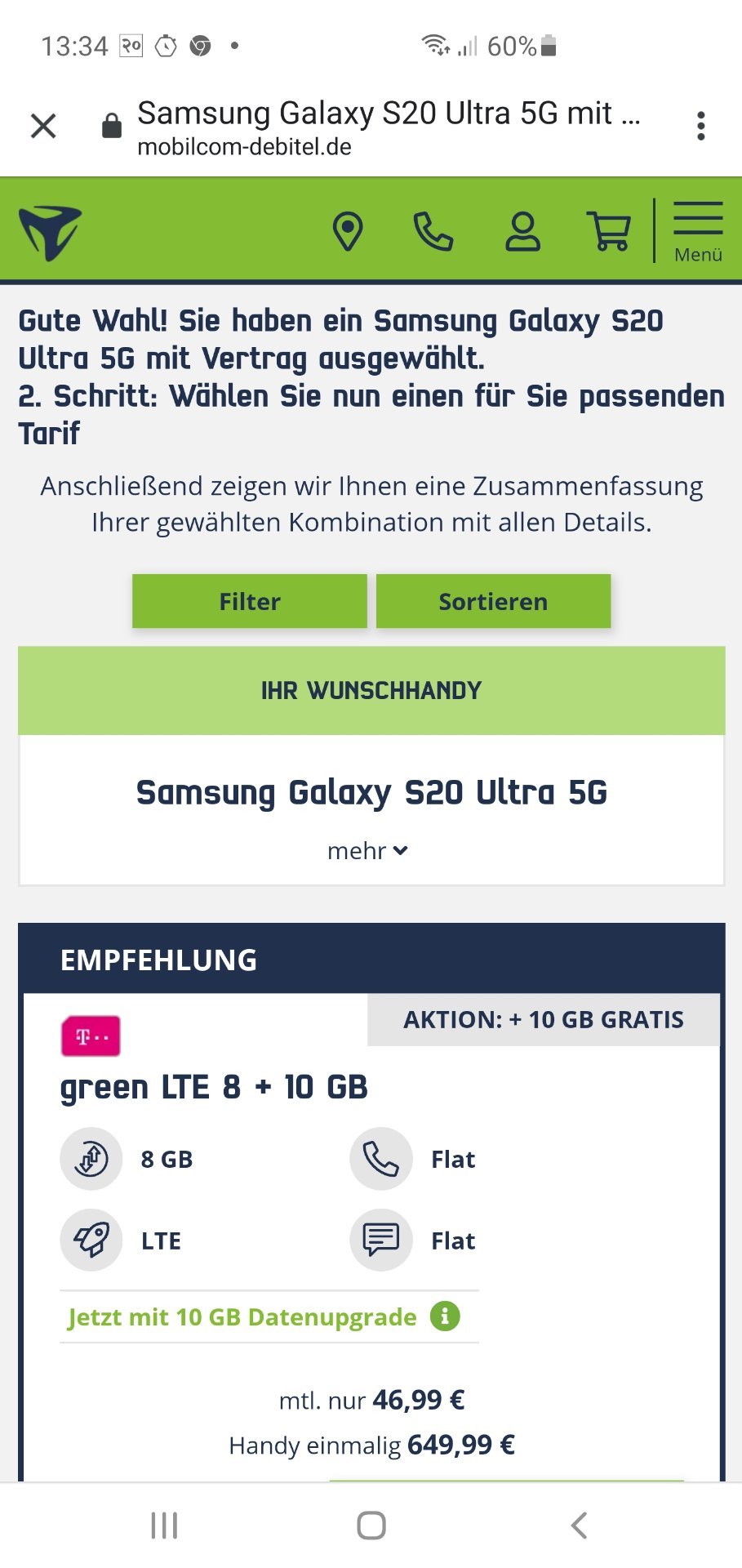Open the user account icon
The height and width of the screenshot is (1568, 742).
point(522,231)
